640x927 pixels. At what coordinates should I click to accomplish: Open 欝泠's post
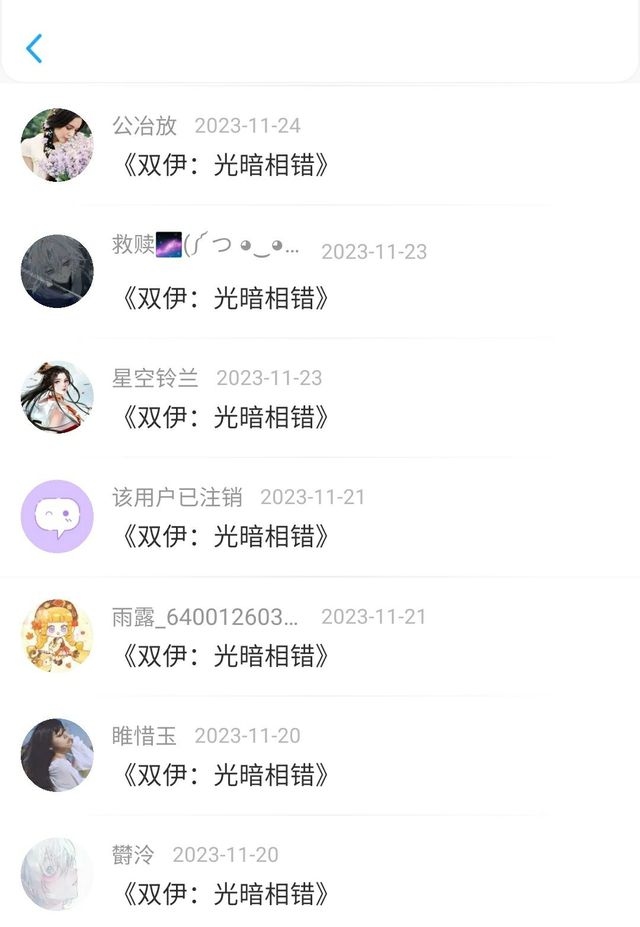(226, 894)
